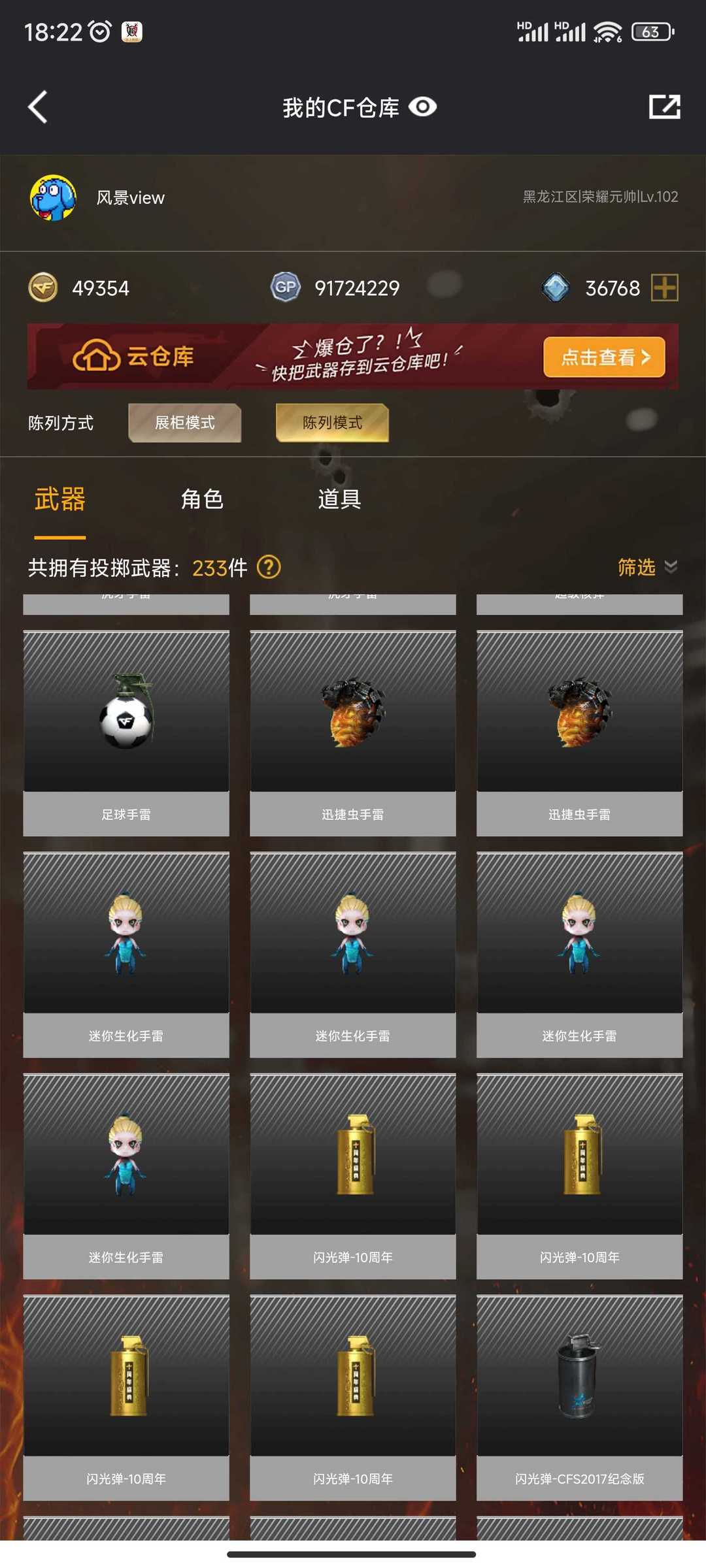Tap the 风景view profile avatar
This screenshot has width=706, height=1568.
click(53, 197)
